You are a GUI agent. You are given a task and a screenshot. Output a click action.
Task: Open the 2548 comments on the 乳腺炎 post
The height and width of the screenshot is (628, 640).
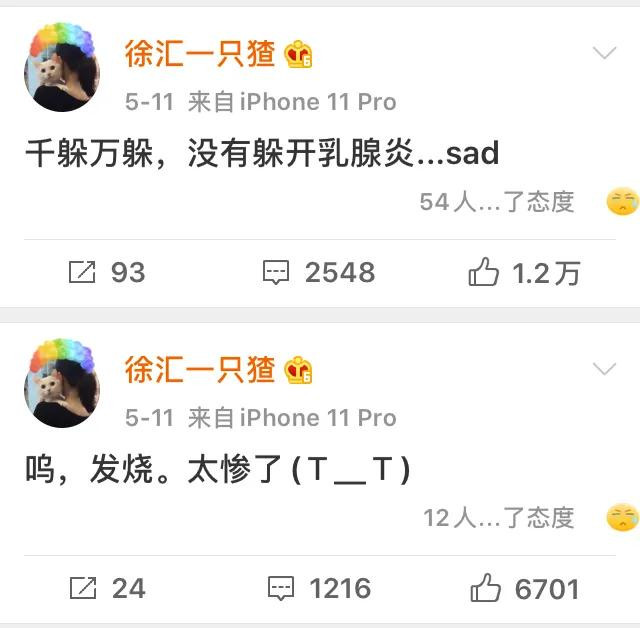[x=318, y=272]
